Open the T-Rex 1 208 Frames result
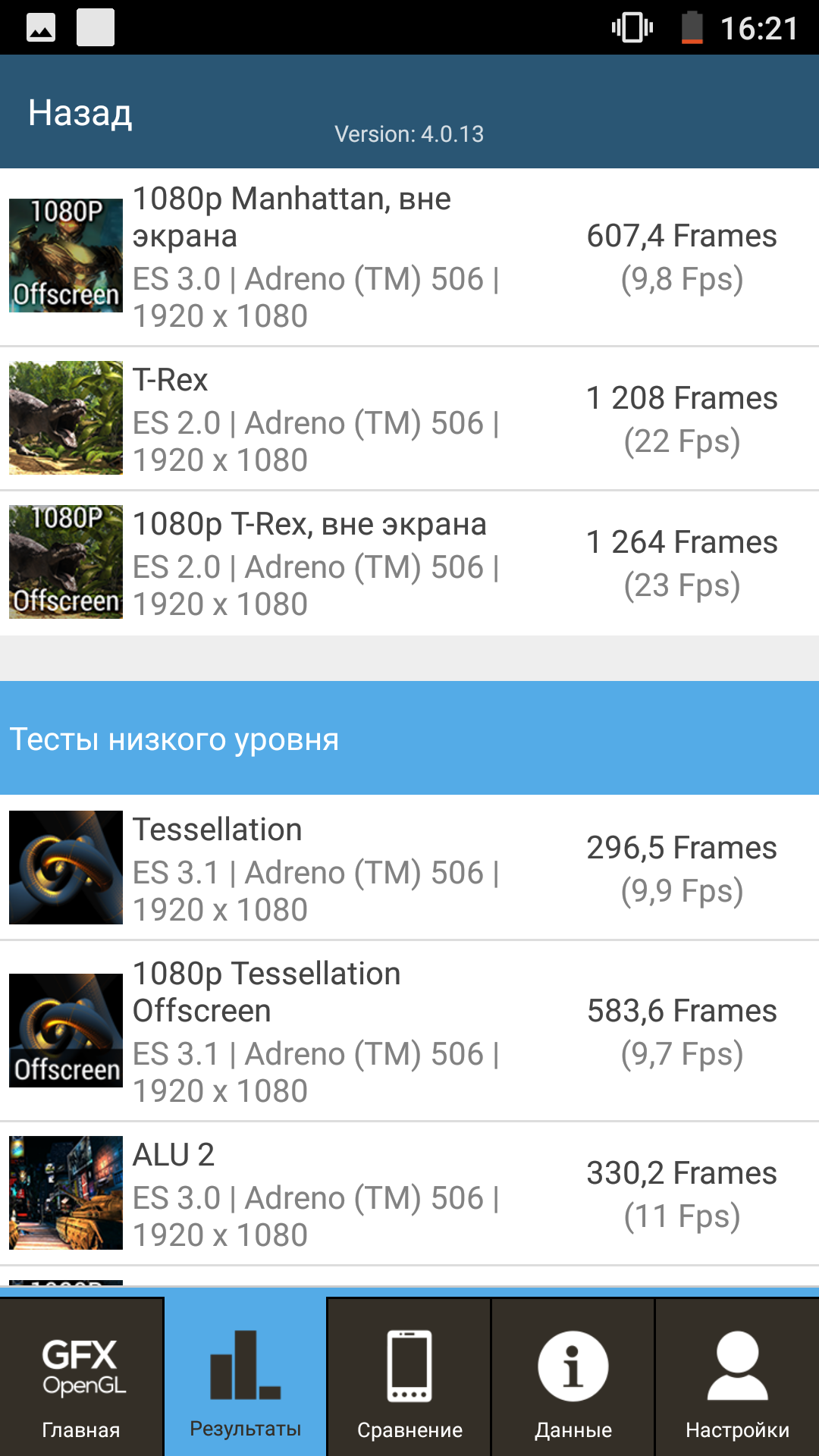The width and height of the screenshot is (819, 1456). click(x=409, y=419)
